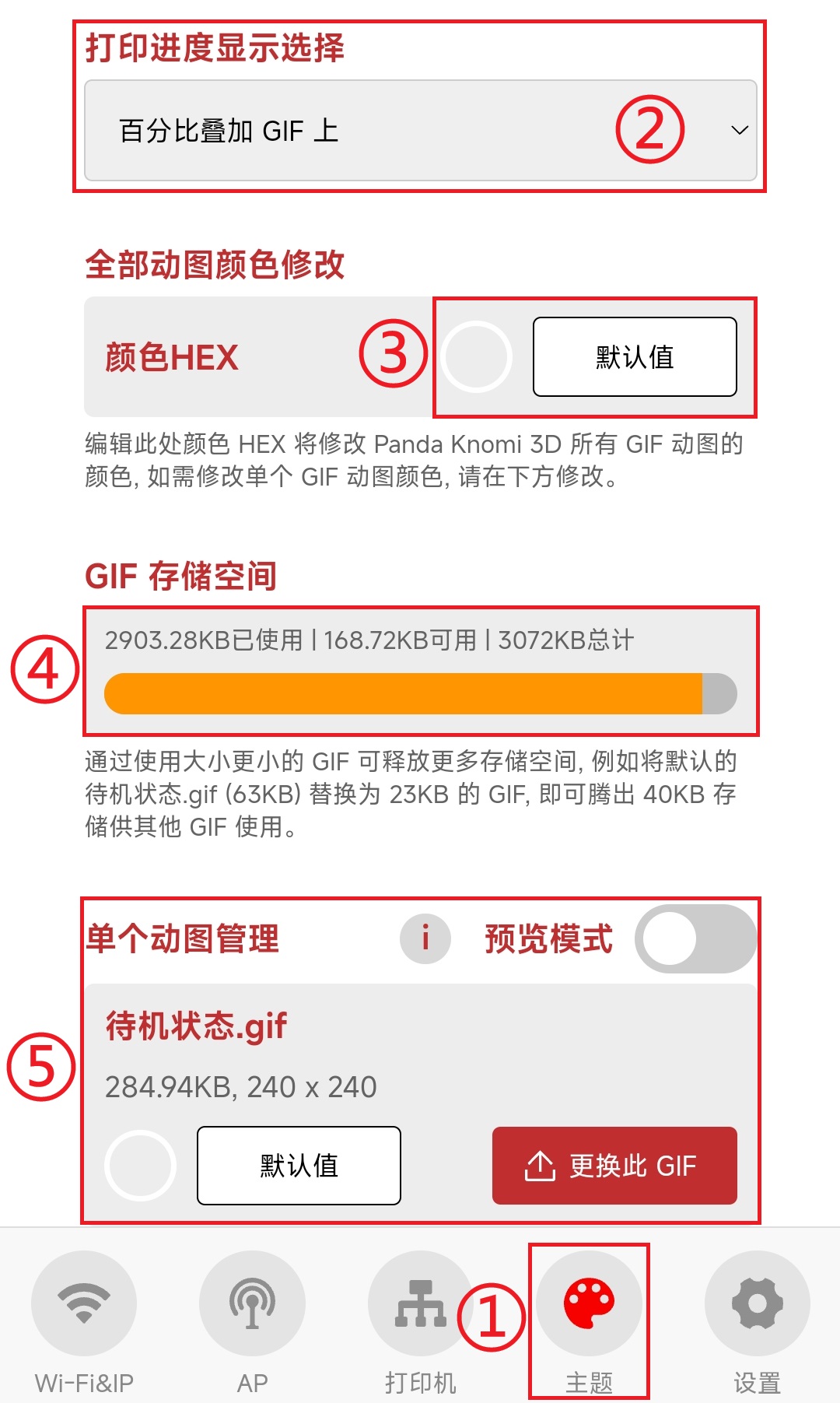Toggle the 预览模式 switch
Screen dimensions: 840x1403
pos(695,938)
